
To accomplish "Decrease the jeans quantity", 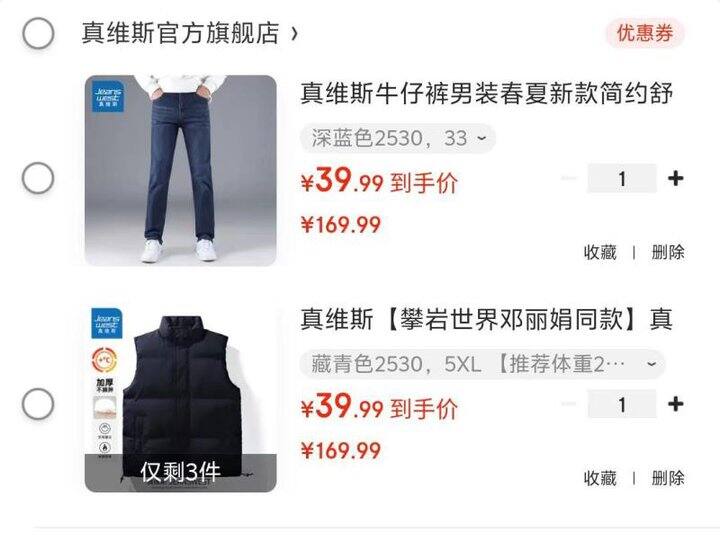I will [569, 179].
